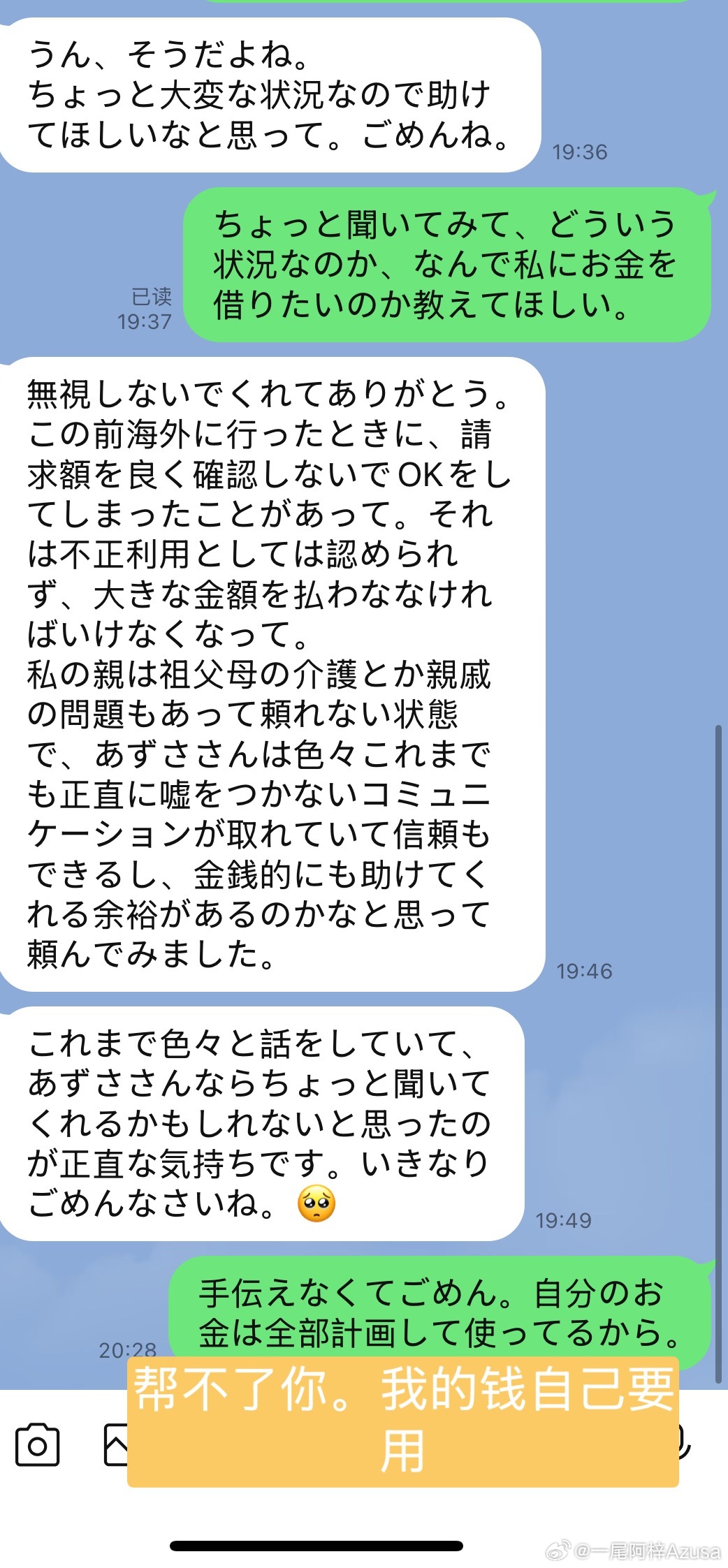Image resolution: width=728 pixels, height=1568 pixels.
Task: Open the camera from the chat bar
Action: (37, 1445)
